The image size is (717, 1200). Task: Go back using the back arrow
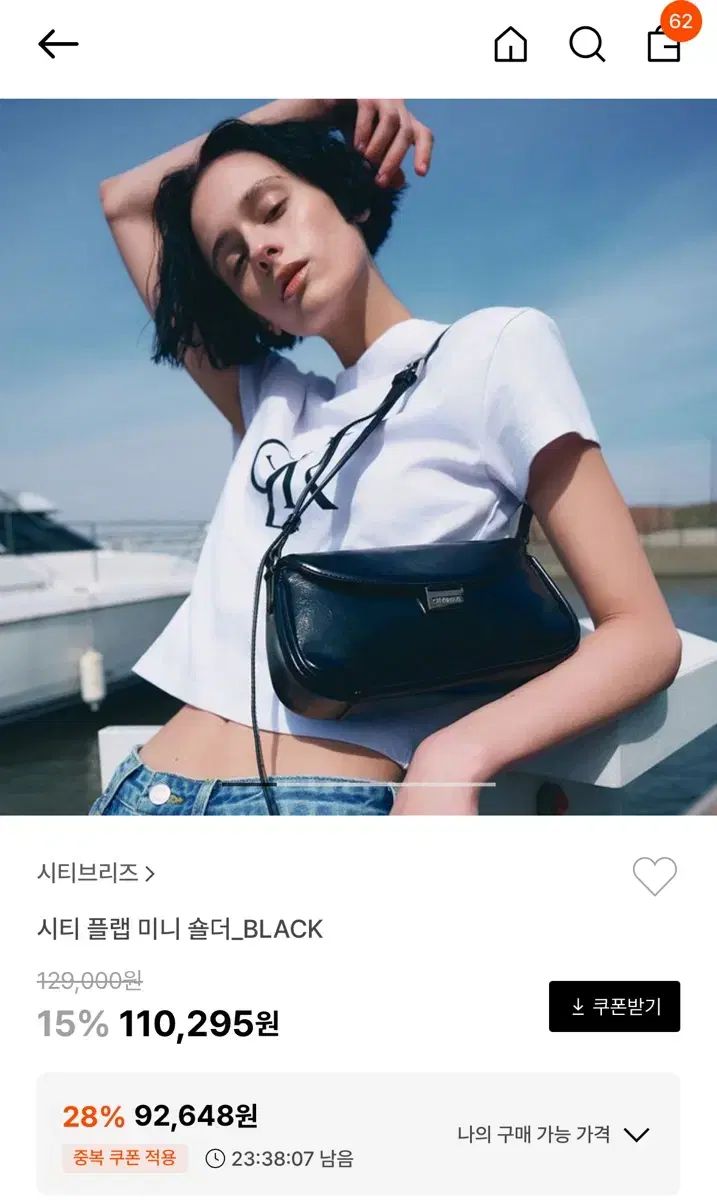click(x=58, y=44)
